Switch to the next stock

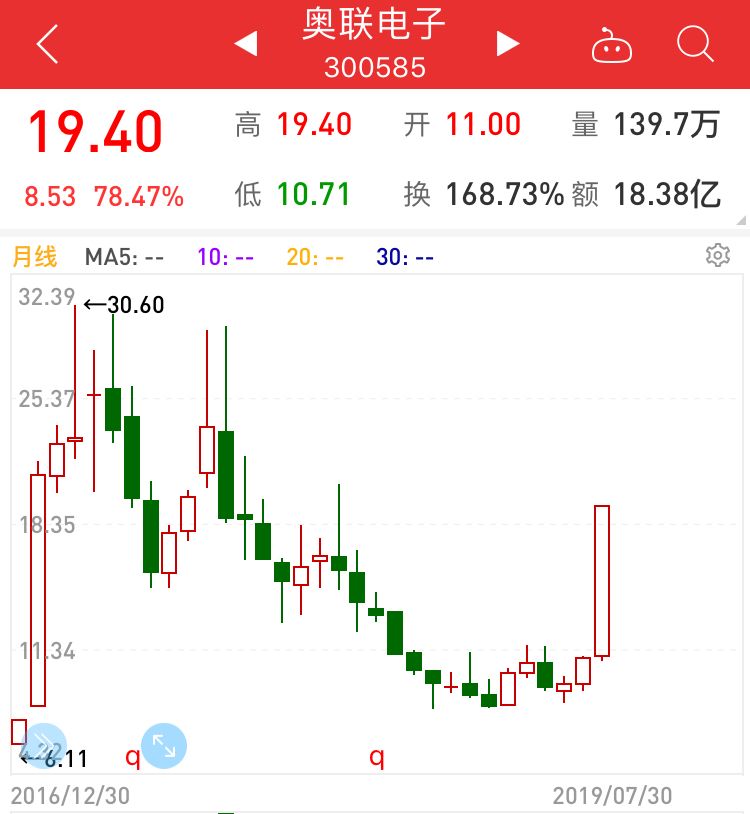508,44
